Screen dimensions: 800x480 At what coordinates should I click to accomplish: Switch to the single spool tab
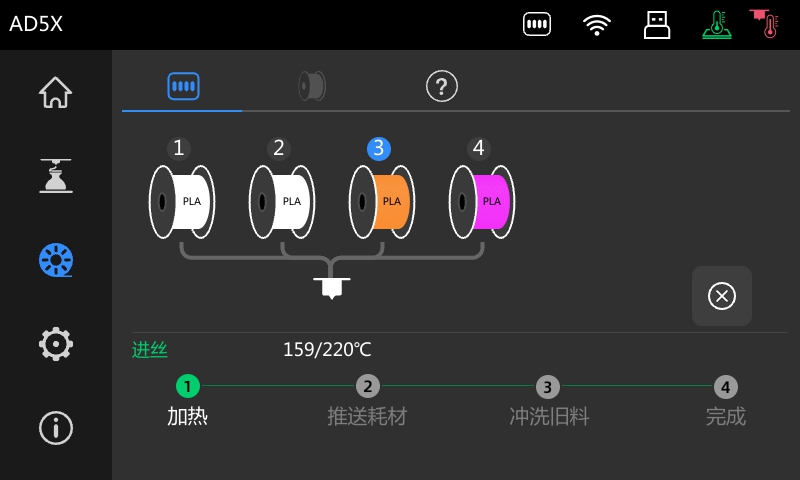(x=312, y=86)
